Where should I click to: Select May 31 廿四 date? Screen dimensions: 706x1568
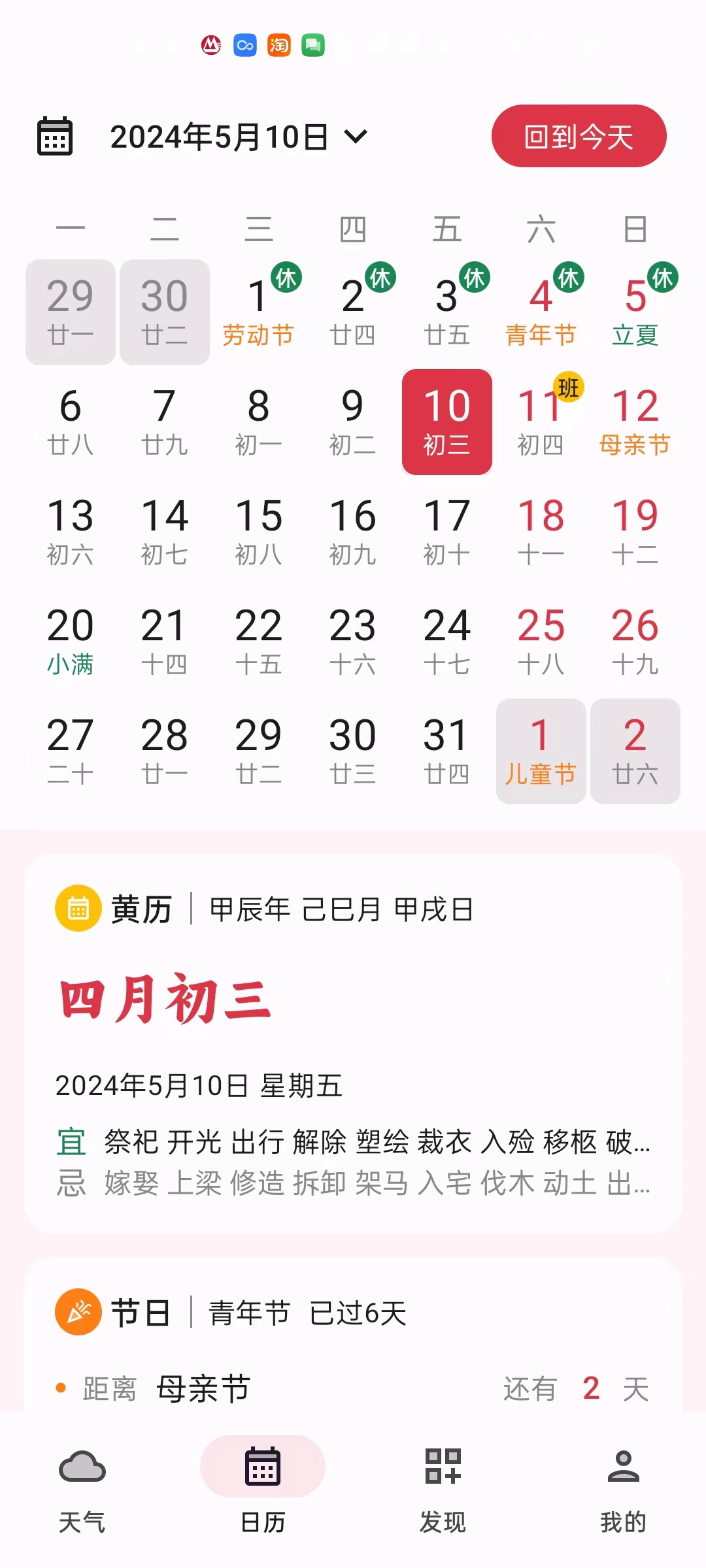[x=446, y=751]
